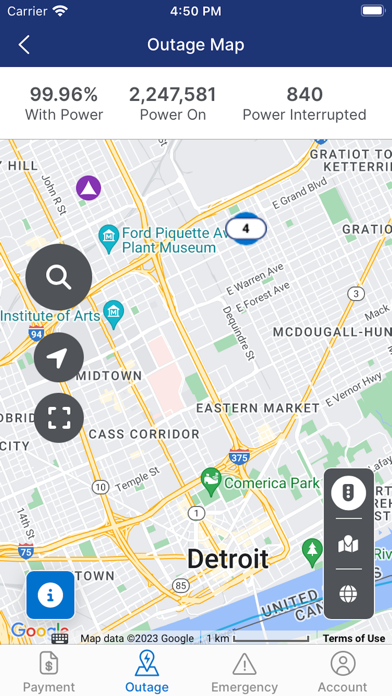The height and width of the screenshot is (696, 392).
Task: Tap the purple triangle outage marker
Action: [x=88, y=188]
